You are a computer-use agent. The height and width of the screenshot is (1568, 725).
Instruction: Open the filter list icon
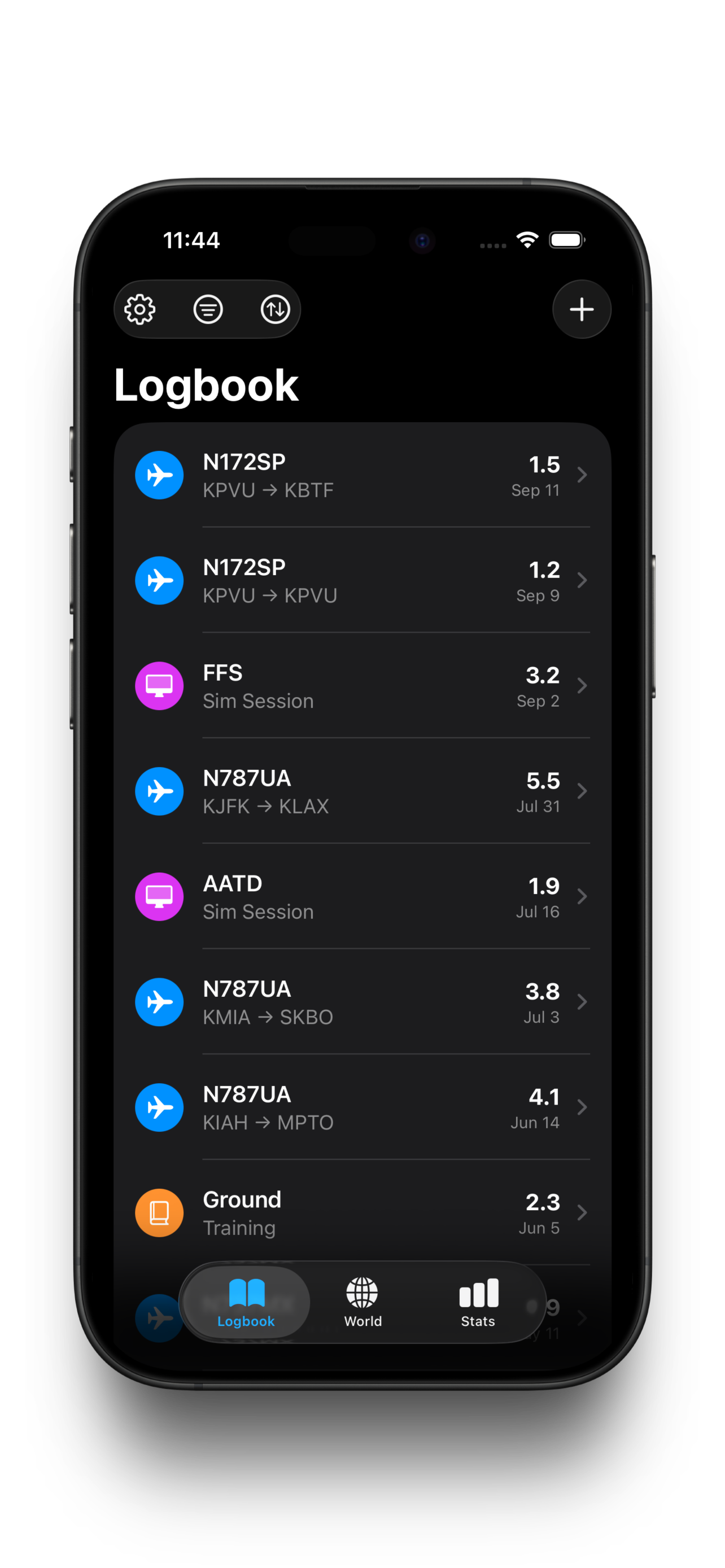point(208,309)
